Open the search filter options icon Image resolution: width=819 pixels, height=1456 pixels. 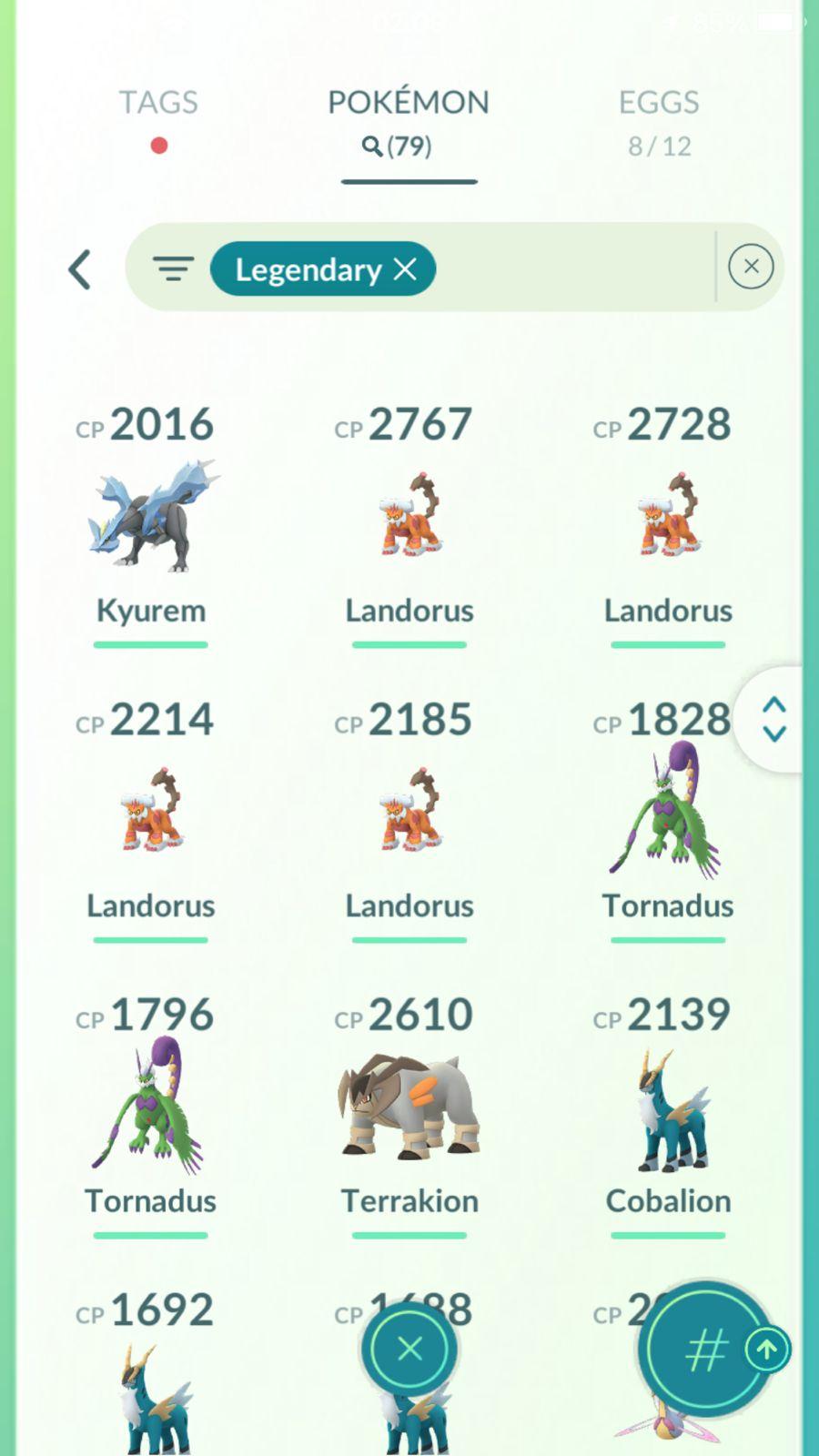(x=173, y=268)
